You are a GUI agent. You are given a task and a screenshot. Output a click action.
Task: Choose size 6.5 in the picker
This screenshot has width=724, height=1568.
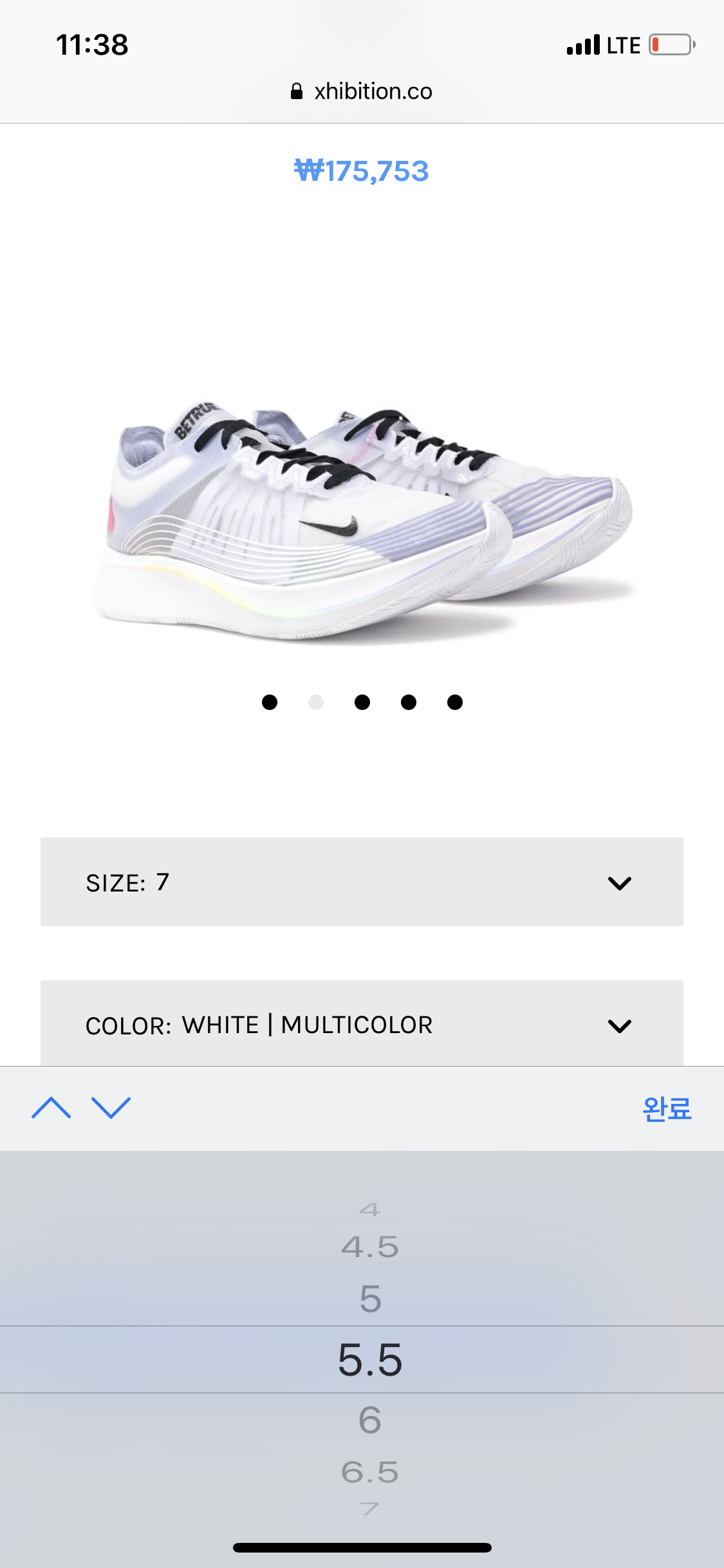[x=370, y=1472]
